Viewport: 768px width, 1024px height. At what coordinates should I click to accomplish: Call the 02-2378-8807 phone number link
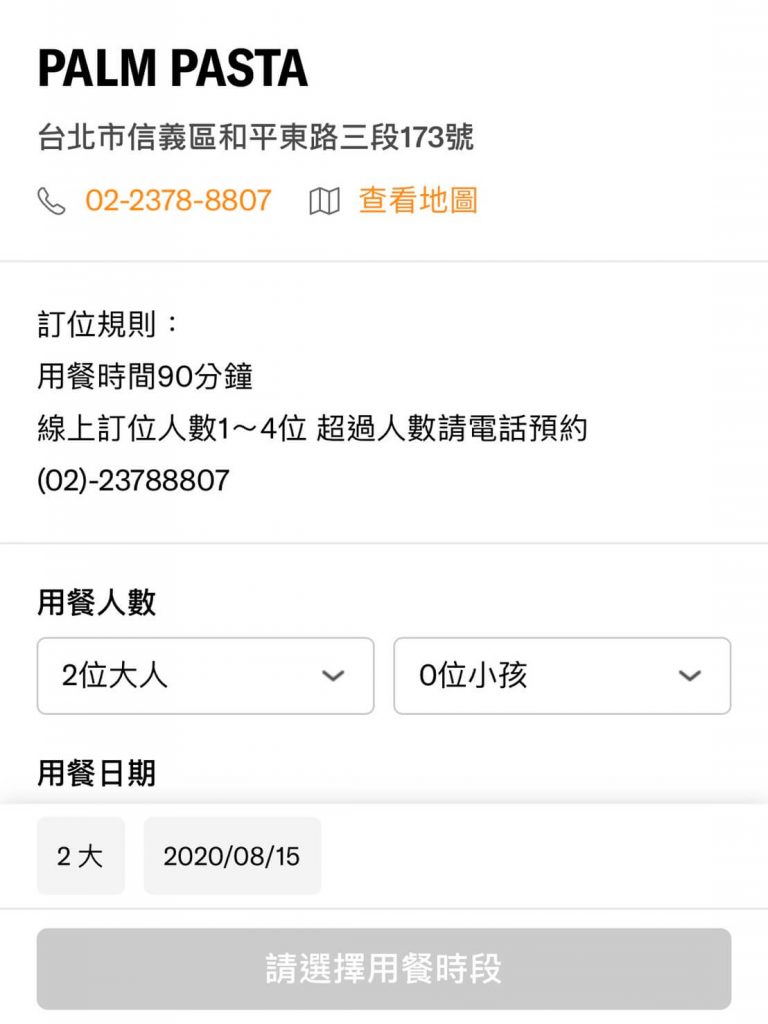[178, 200]
